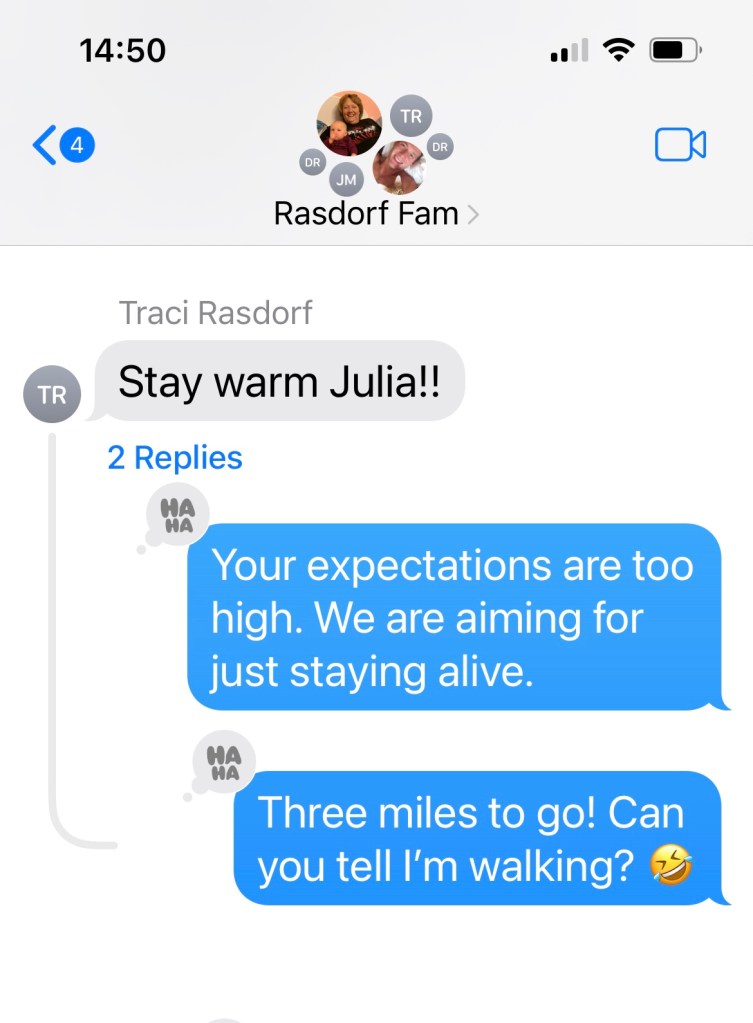The image size is (753, 1023).
Task: Go back to the messages list
Action: tap(62, 147)
